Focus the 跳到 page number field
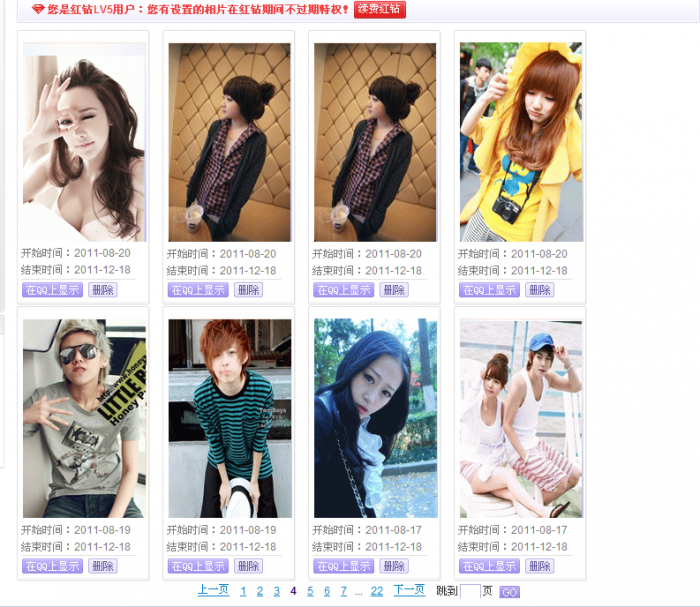 [x=470, y=591]
